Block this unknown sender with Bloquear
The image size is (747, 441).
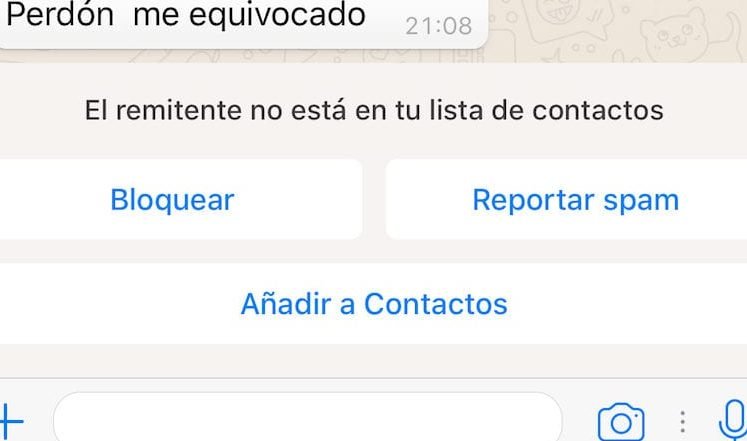point(172,200)
